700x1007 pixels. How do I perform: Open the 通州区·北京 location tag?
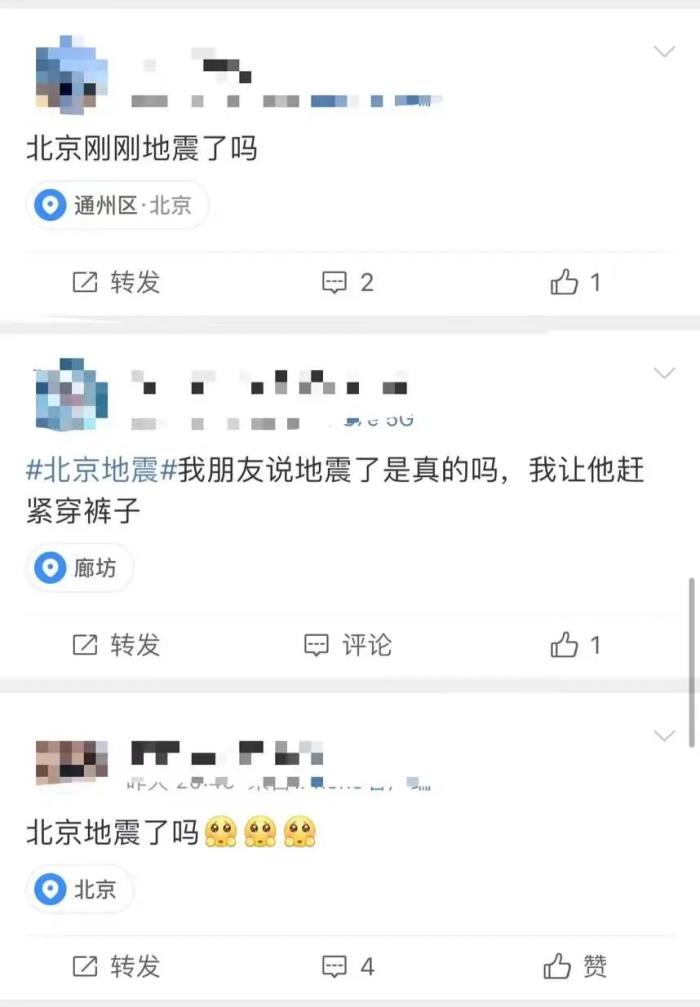click(x=117, y=206)
